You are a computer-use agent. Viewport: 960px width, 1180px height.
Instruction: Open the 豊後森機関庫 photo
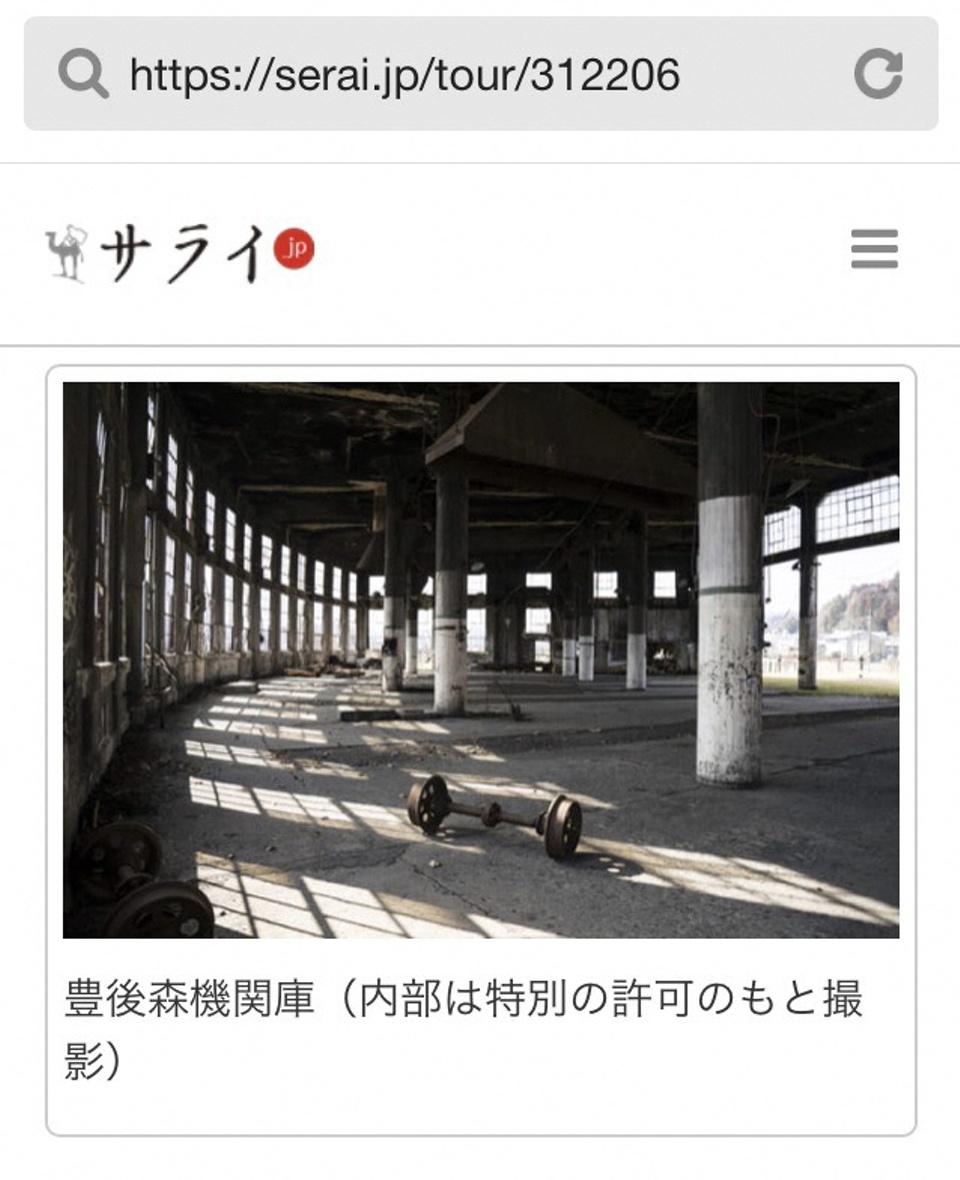pyautogui.click(x=481, y=660)
